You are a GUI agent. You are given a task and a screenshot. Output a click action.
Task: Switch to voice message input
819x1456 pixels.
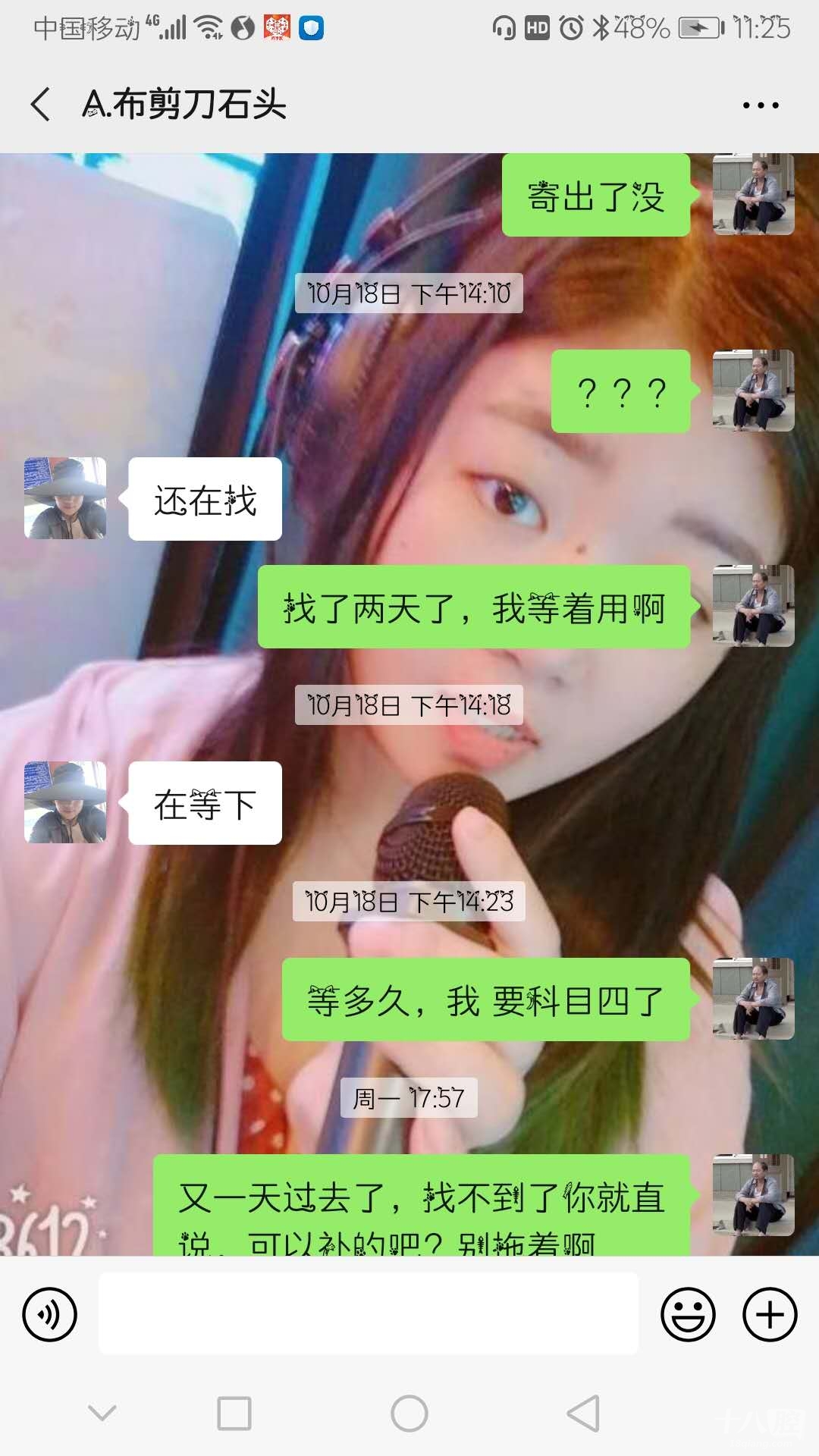pos(50,1314)
